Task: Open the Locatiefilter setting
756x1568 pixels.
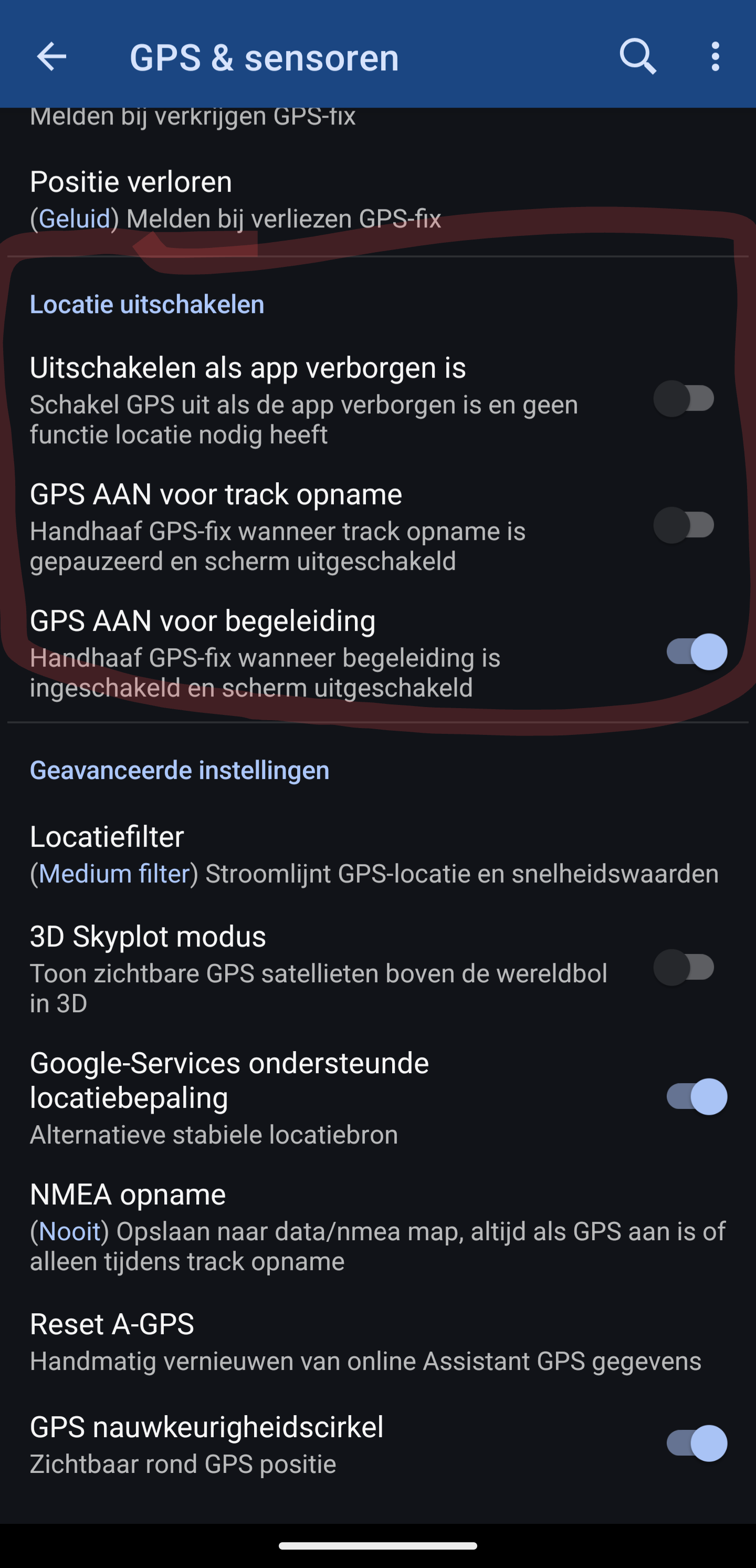Action: [373, 855]
